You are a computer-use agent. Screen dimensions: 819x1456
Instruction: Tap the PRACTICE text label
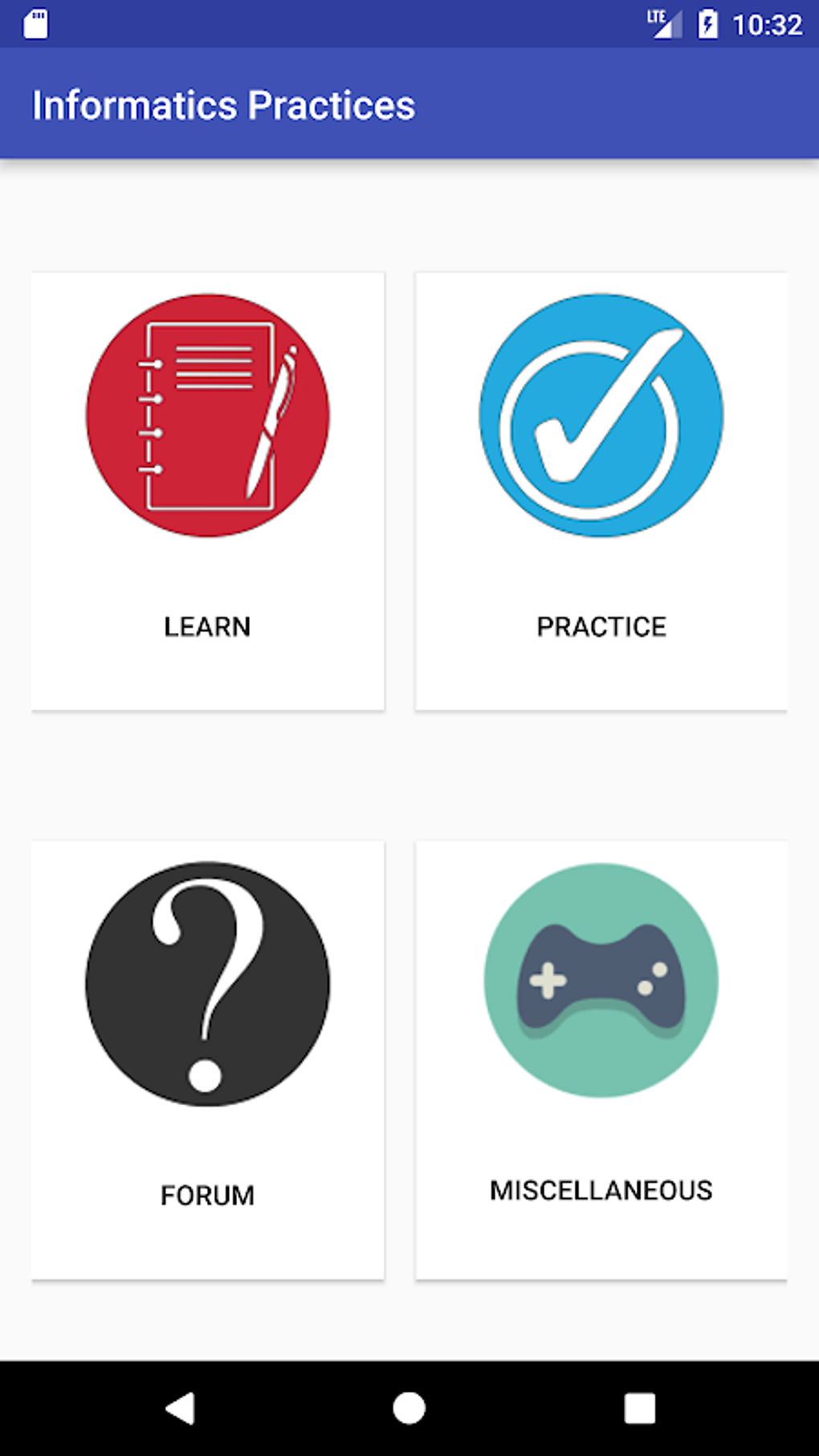(601, 626)
